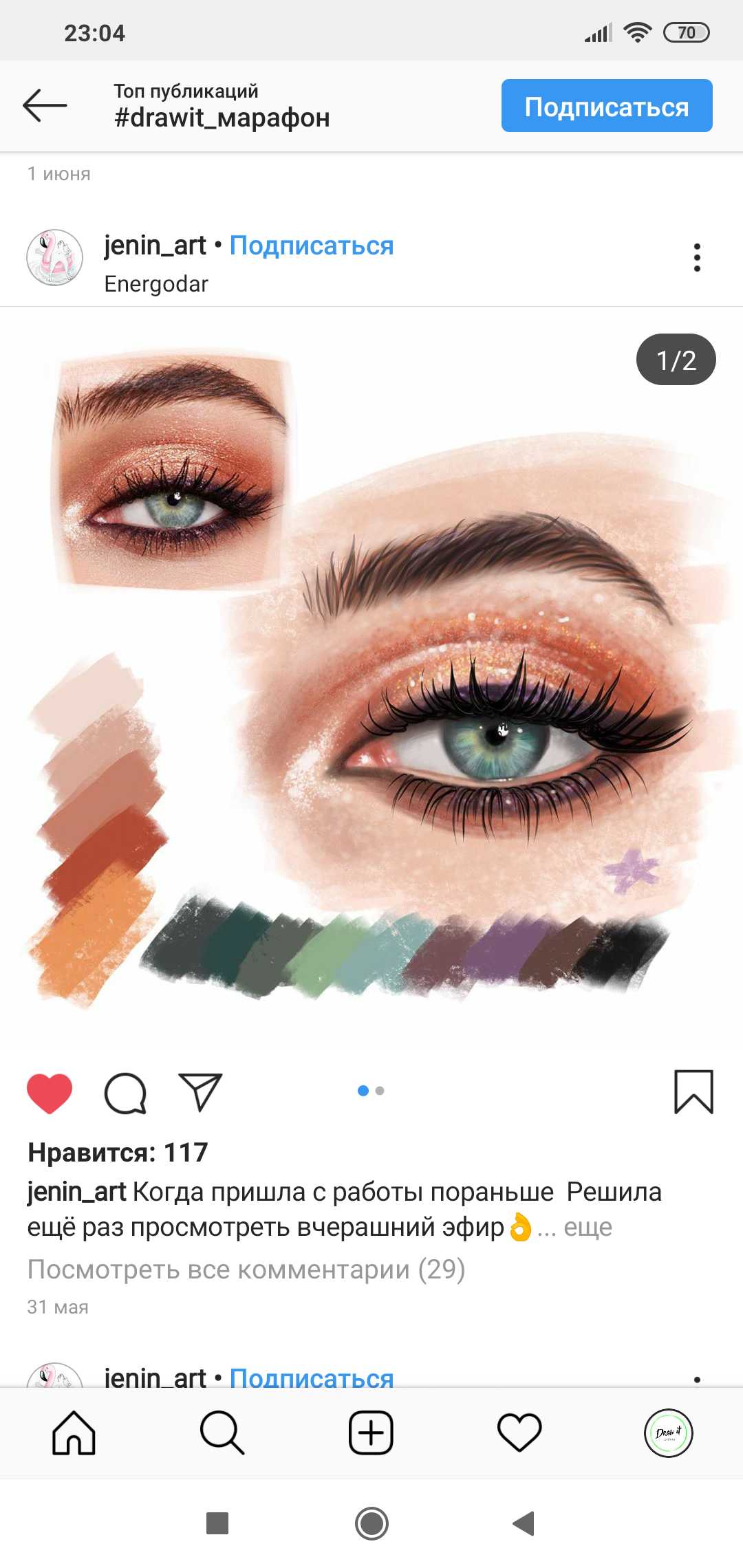Go to my profile tab
Image resolution: width=743 pixels, height=1568 pixels.
point(668,1433)
